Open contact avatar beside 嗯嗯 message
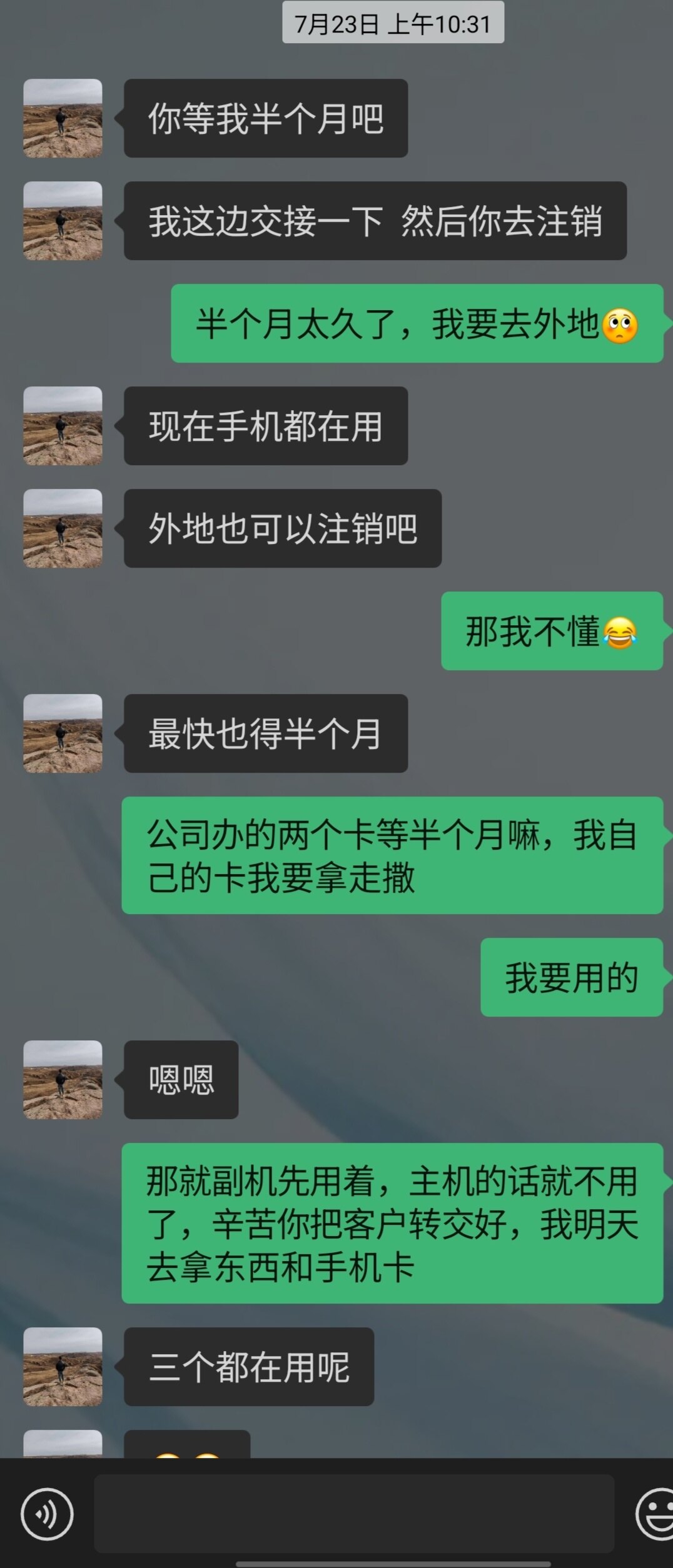673x1568 pixels. point(63,1080)
